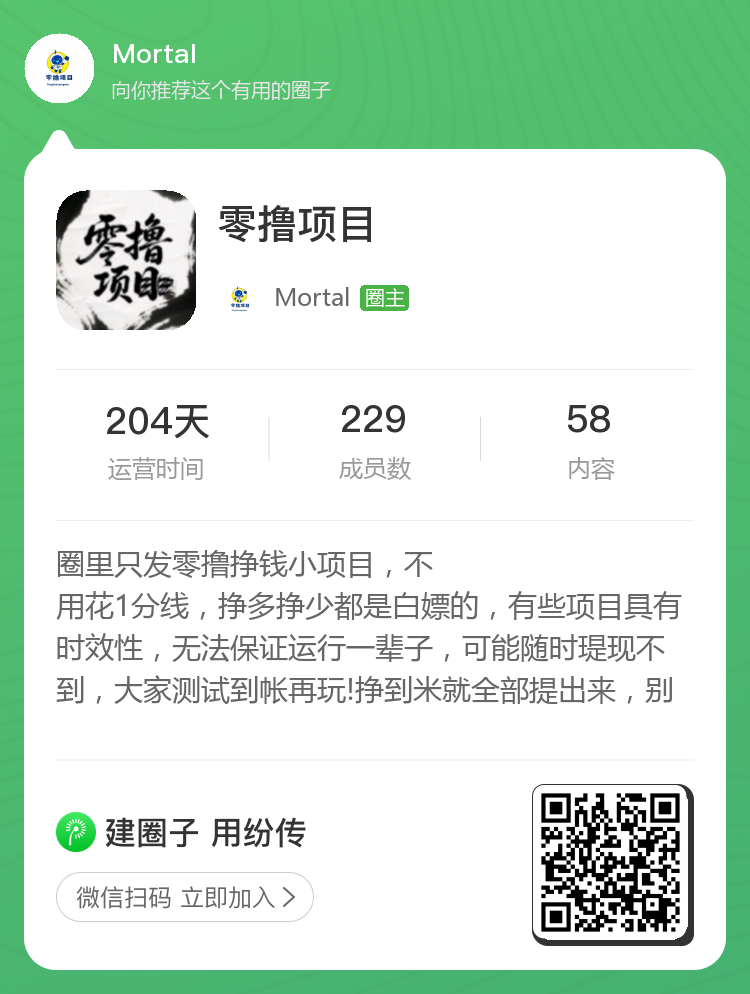Tap 运营时间 label under the day count
The height and width of the screenshot is (994, 750).
pyautogui.click(x=157, y=466)
